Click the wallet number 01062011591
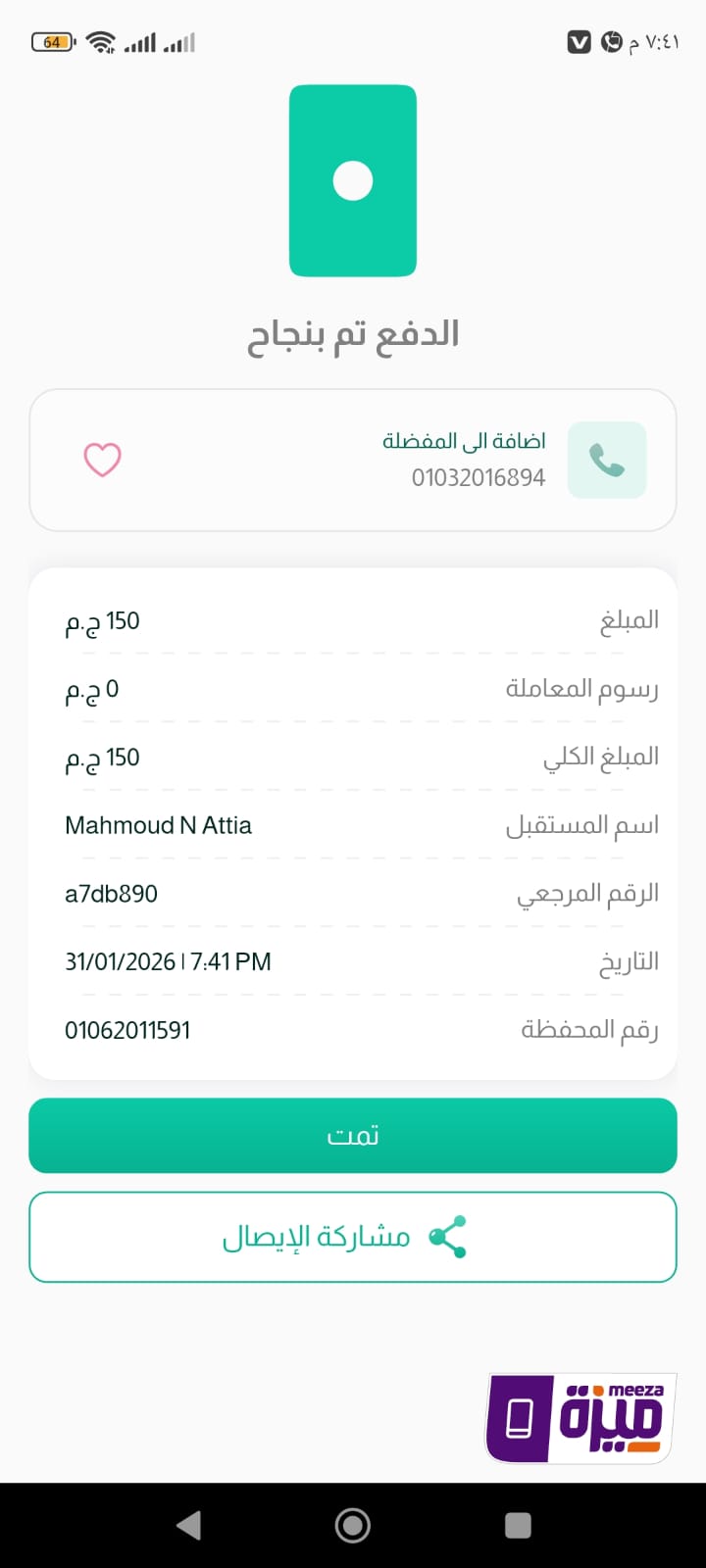706x1568 pixels. (x=127, y=1030)
